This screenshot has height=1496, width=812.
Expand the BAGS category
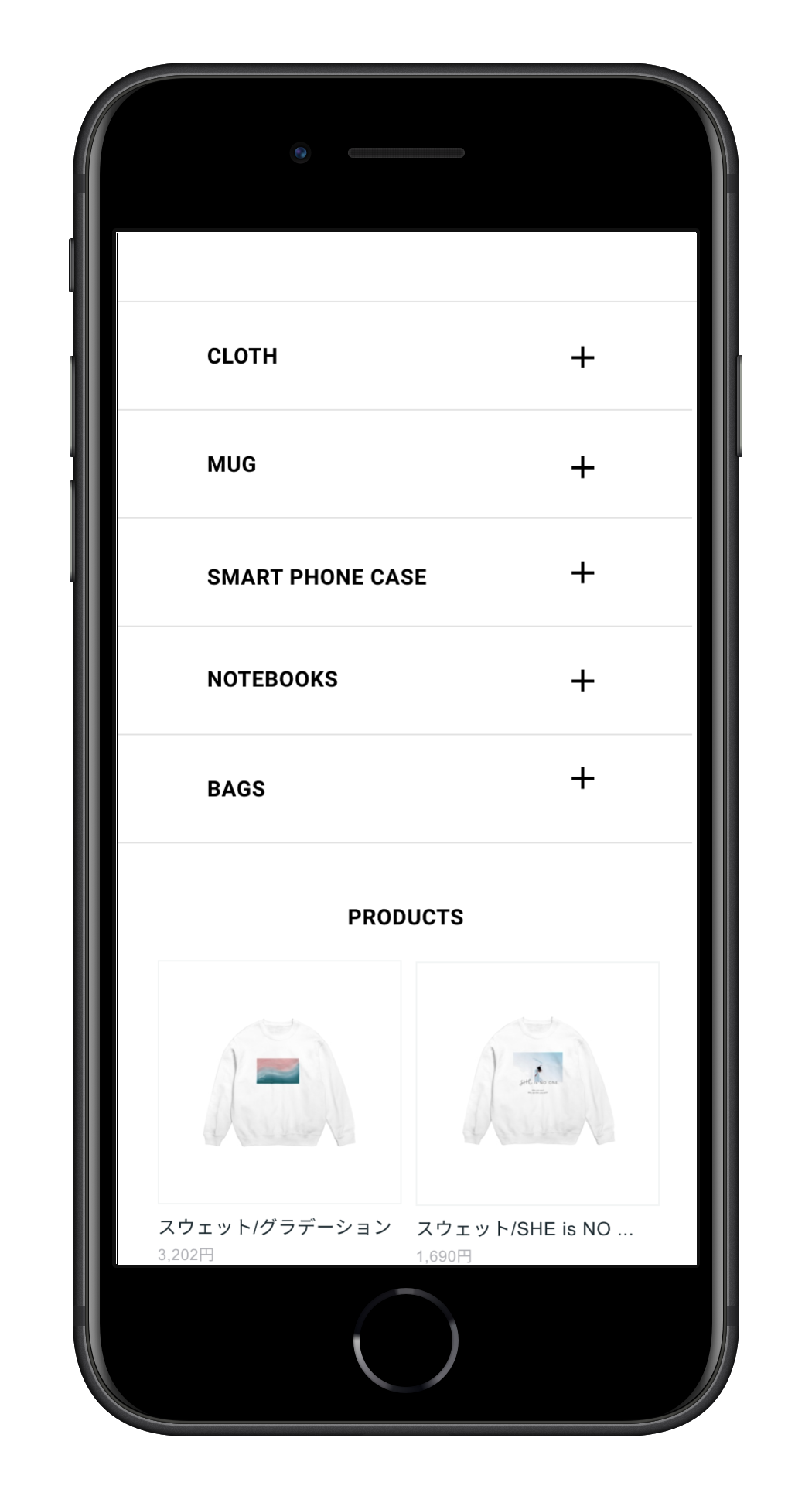pos(582,778)
